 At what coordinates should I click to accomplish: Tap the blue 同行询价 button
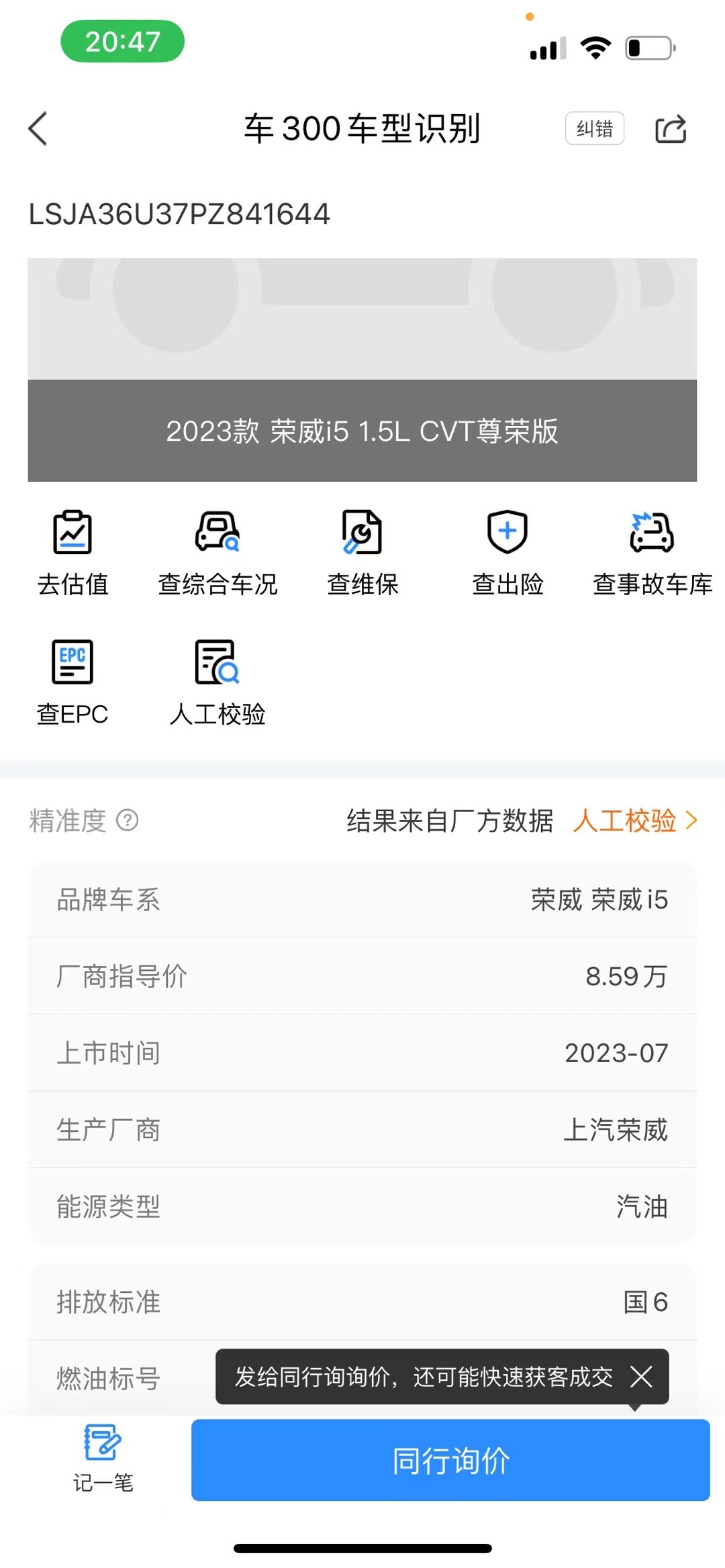point(450,1460)
